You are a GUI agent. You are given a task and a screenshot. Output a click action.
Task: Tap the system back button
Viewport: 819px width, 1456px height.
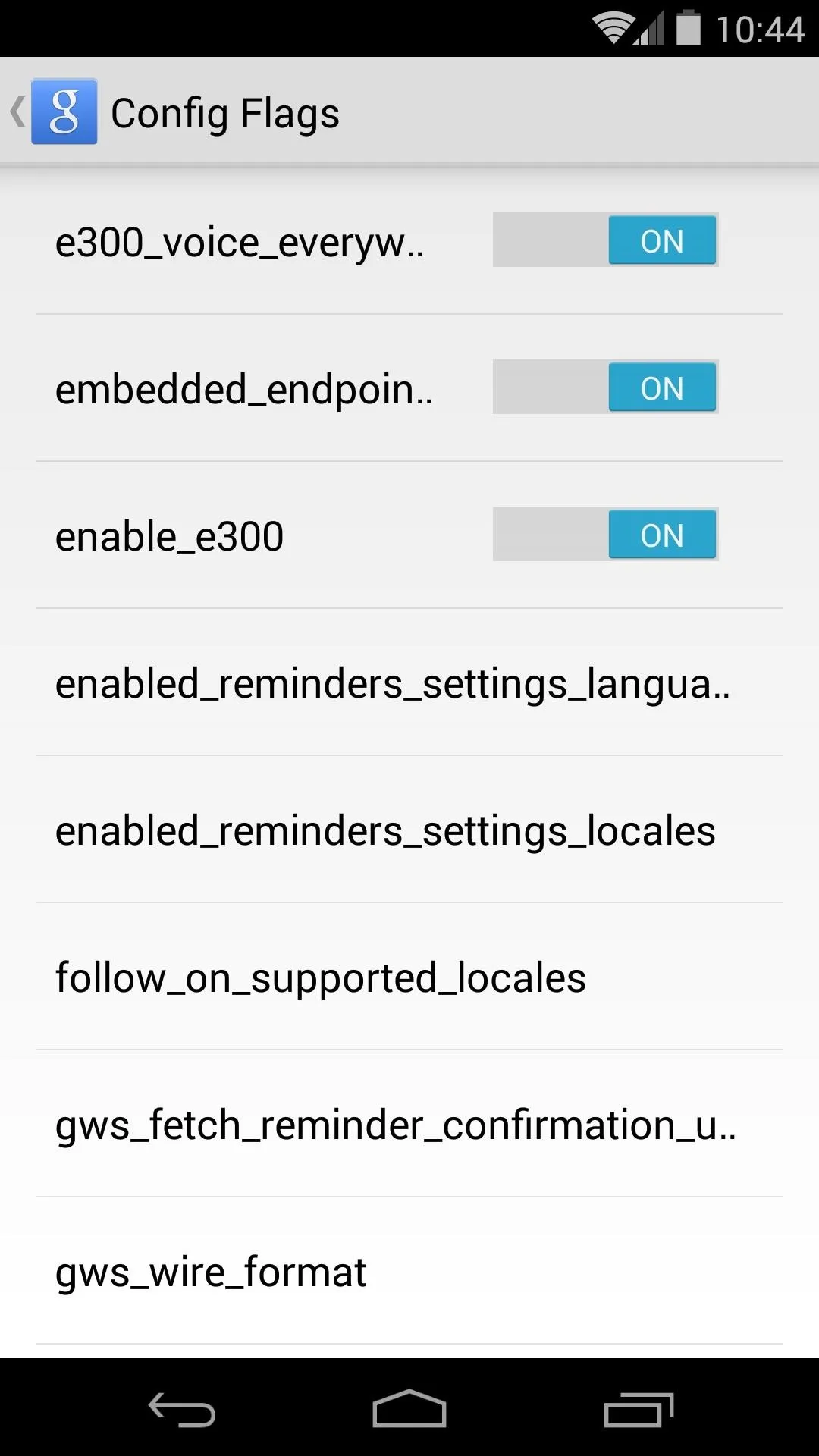(x=182, y=1409)
